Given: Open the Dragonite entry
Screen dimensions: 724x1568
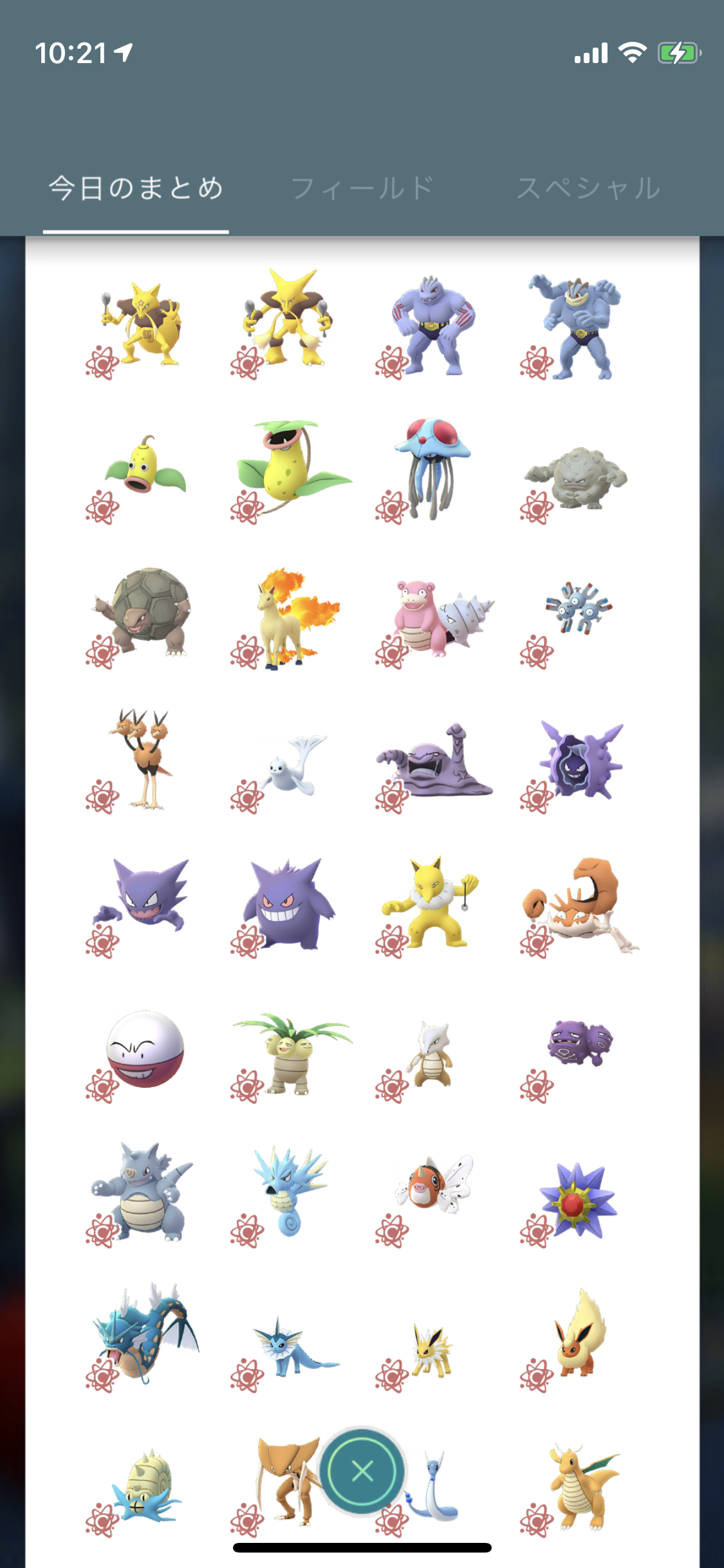Looking at the screenshot, I should (x=578, y=1487).
